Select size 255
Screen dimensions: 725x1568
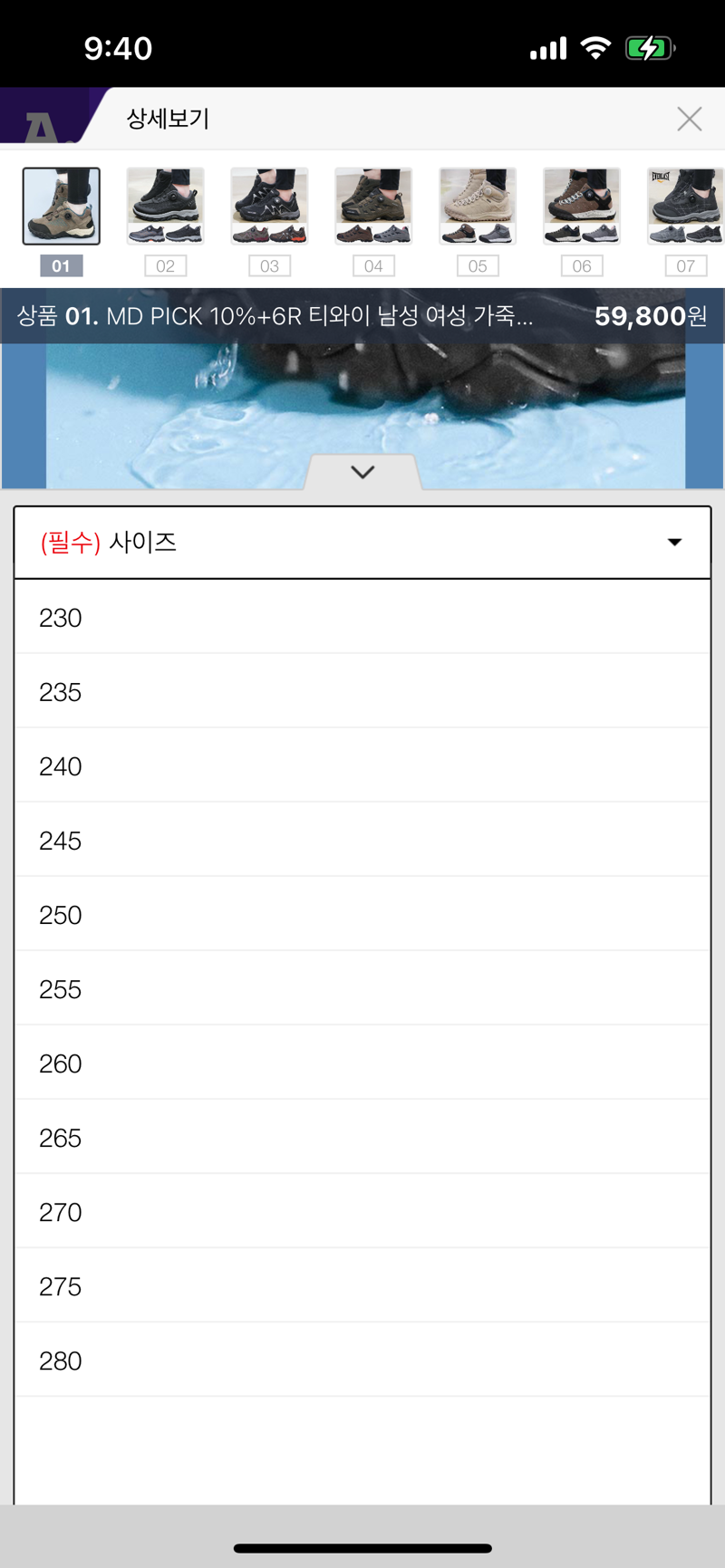tap(362, 988)
